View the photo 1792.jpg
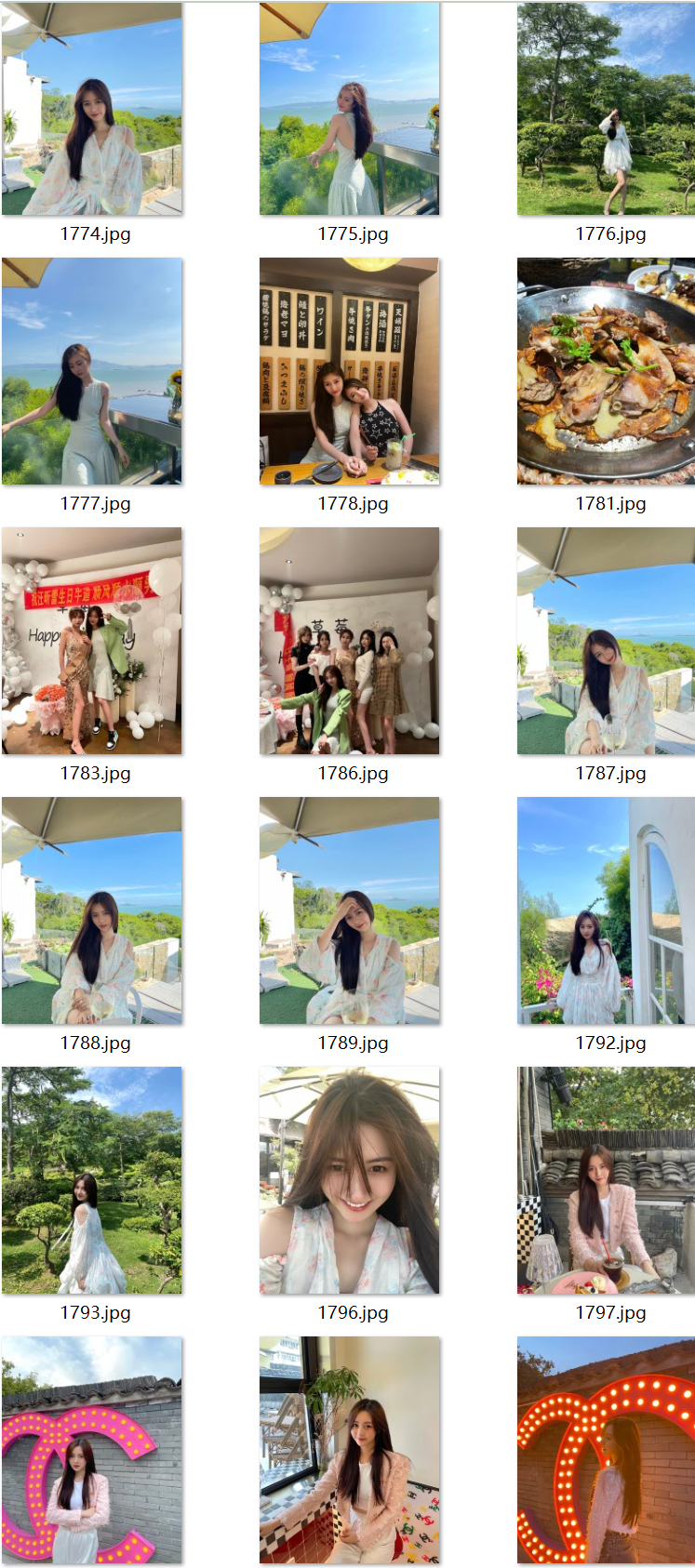The height and width of the screenshot is (1568, 695). 606,910
